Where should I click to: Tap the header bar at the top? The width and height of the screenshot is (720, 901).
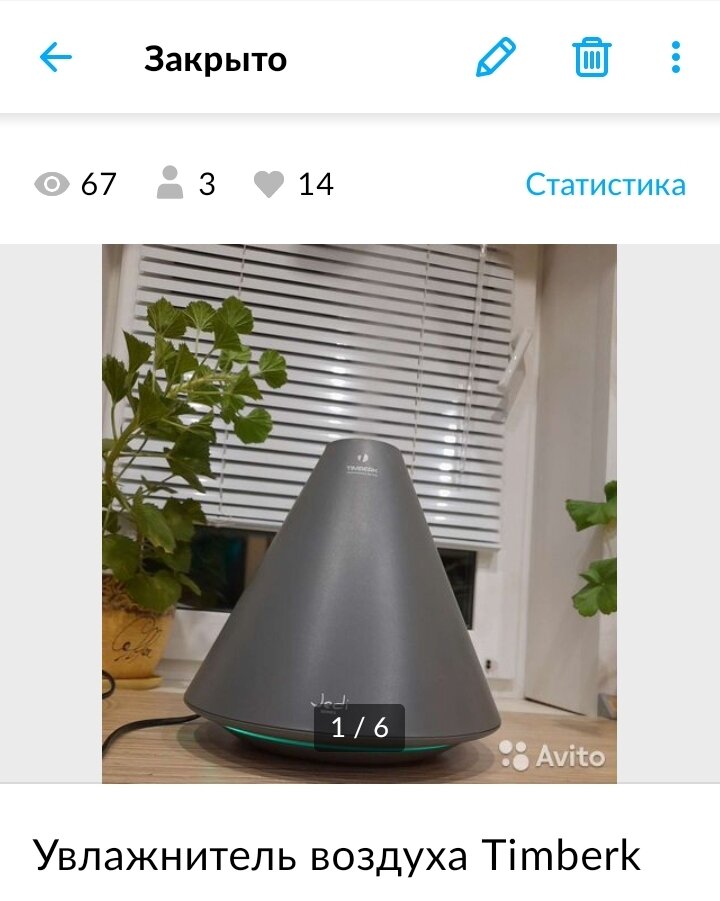(360, 57)
